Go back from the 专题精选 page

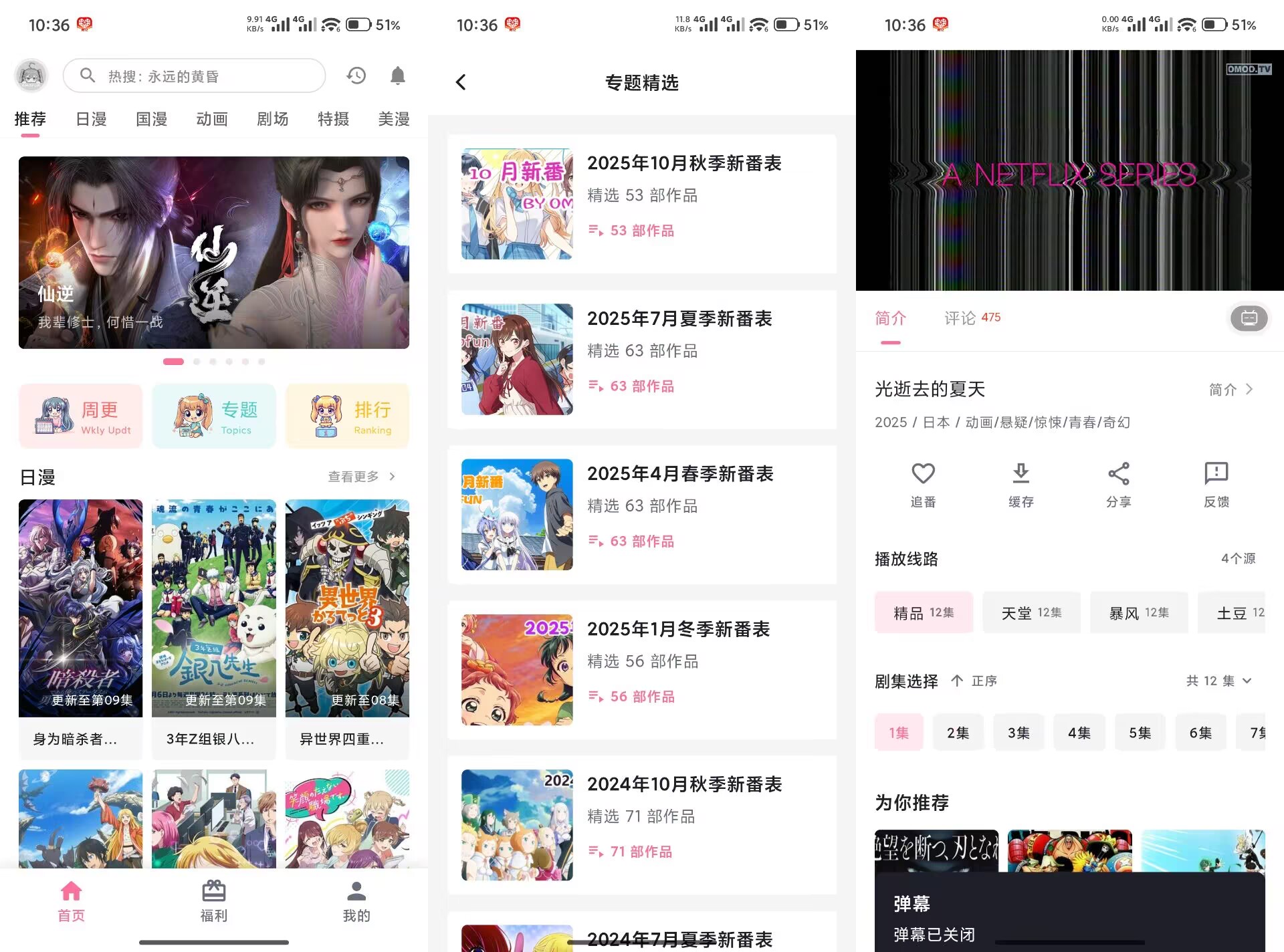coord(461,82)
